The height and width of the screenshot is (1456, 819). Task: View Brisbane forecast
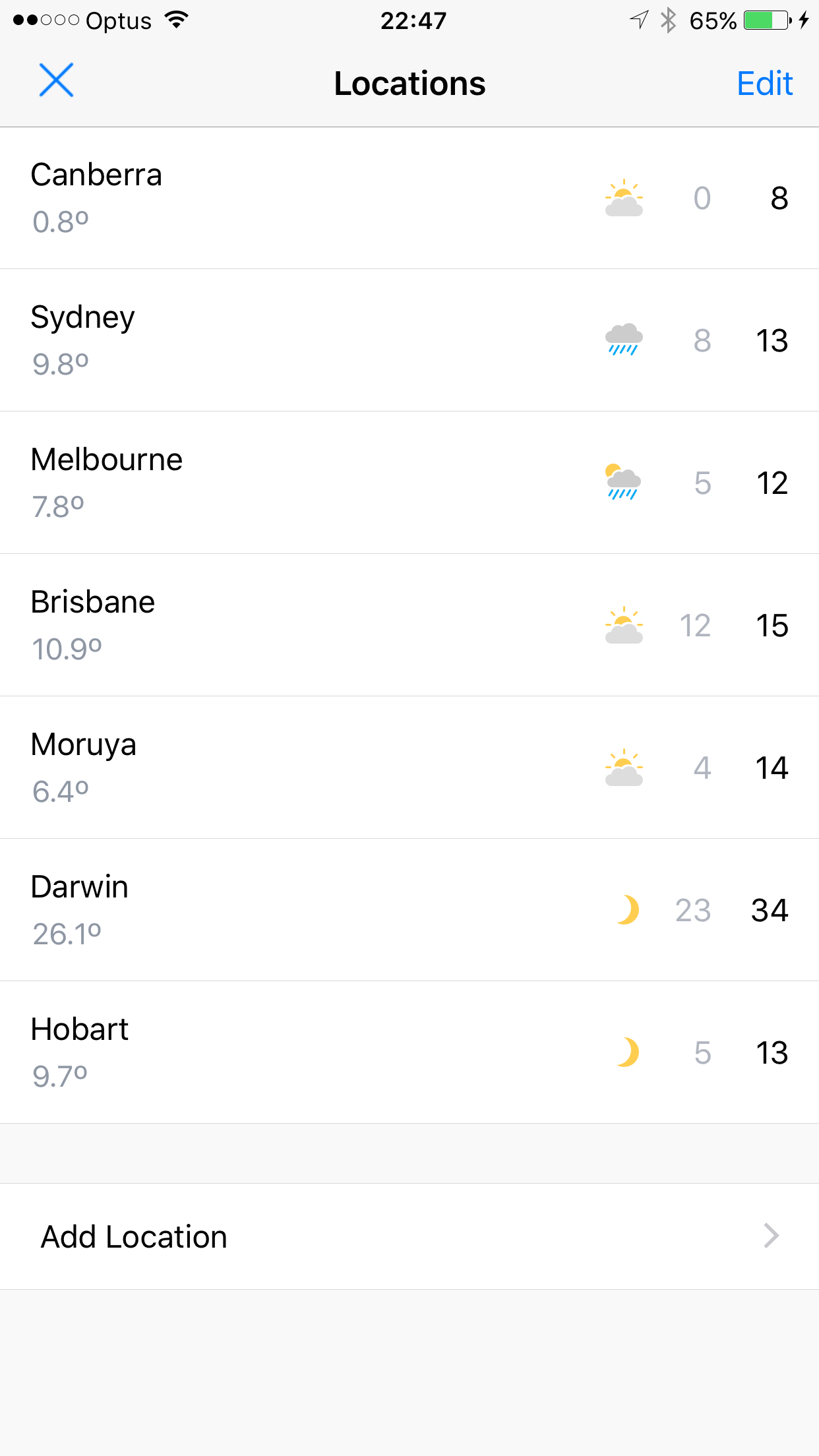[409, 625]
